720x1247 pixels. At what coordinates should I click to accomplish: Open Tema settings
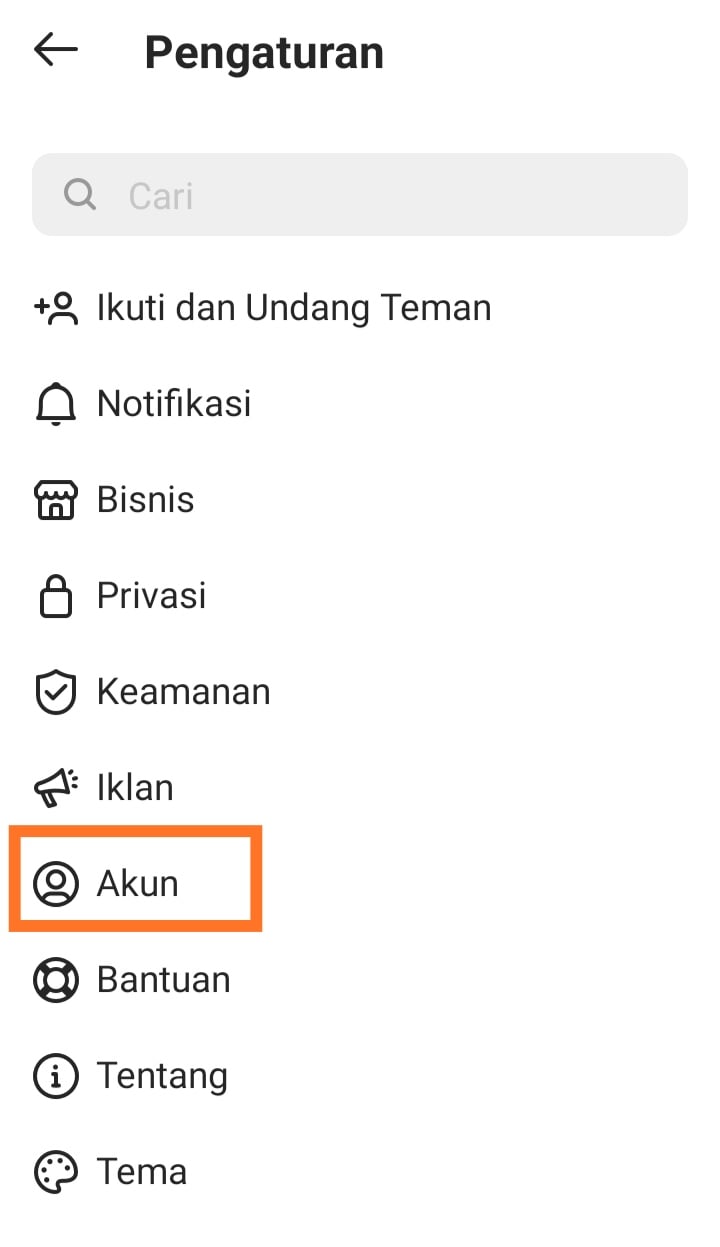tap(360, 1172)
